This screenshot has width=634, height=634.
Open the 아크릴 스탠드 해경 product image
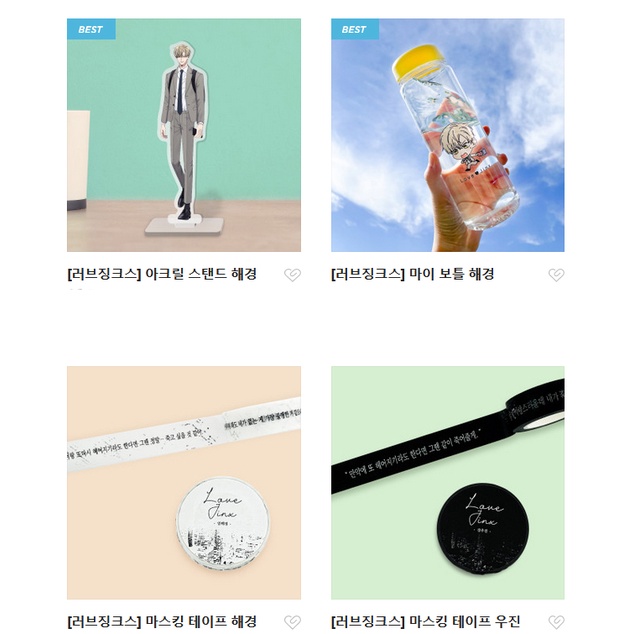[x=184, y=135]
